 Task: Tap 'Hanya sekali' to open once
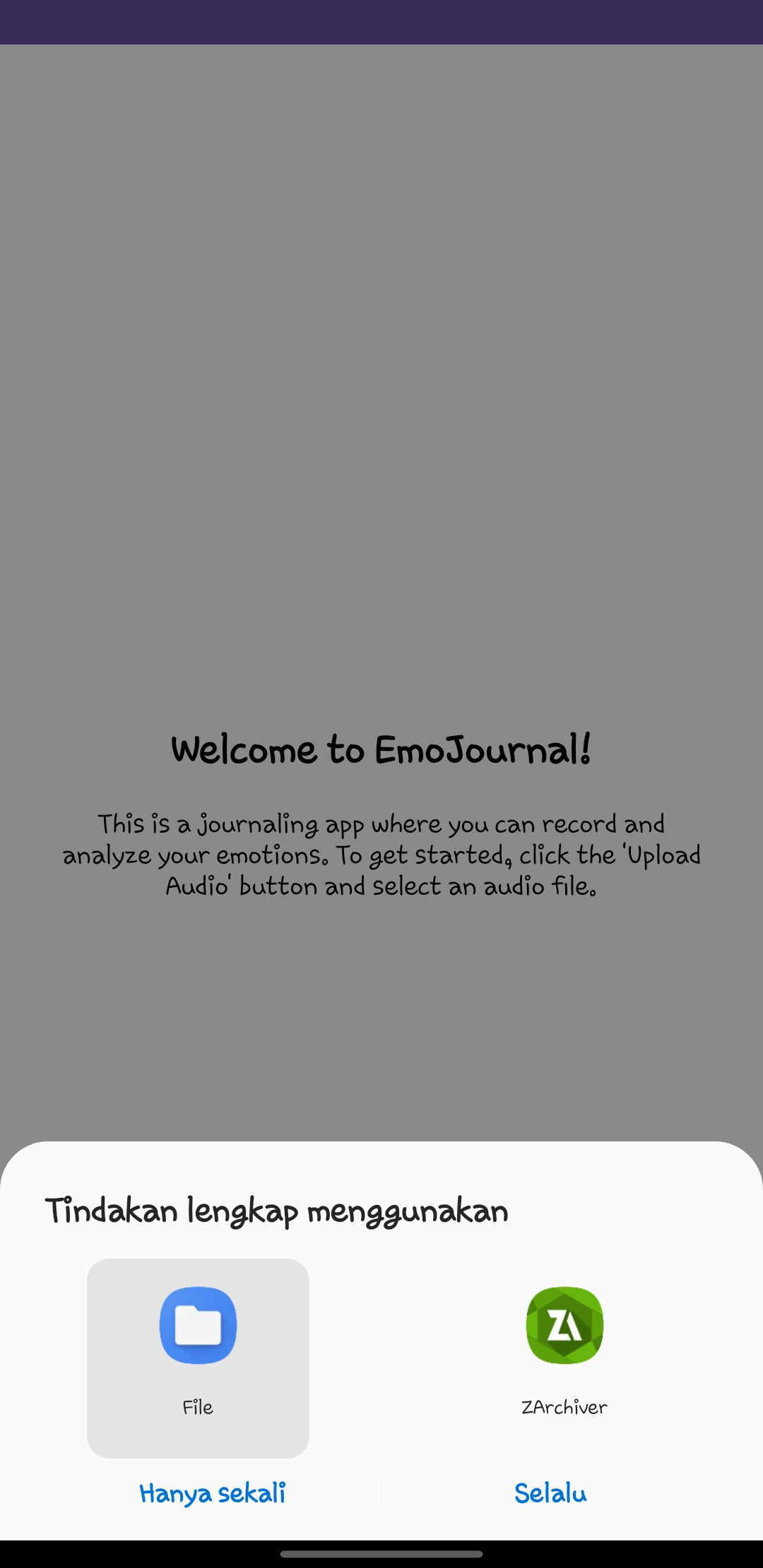coord(213,1494)
